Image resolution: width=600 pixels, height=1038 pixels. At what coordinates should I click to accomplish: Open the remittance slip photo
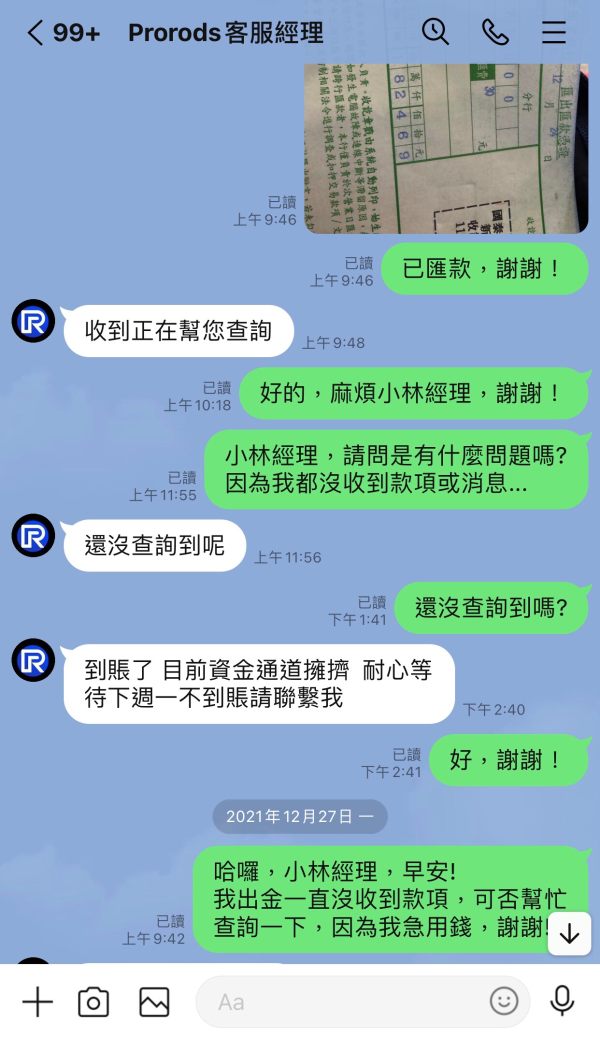446,148
